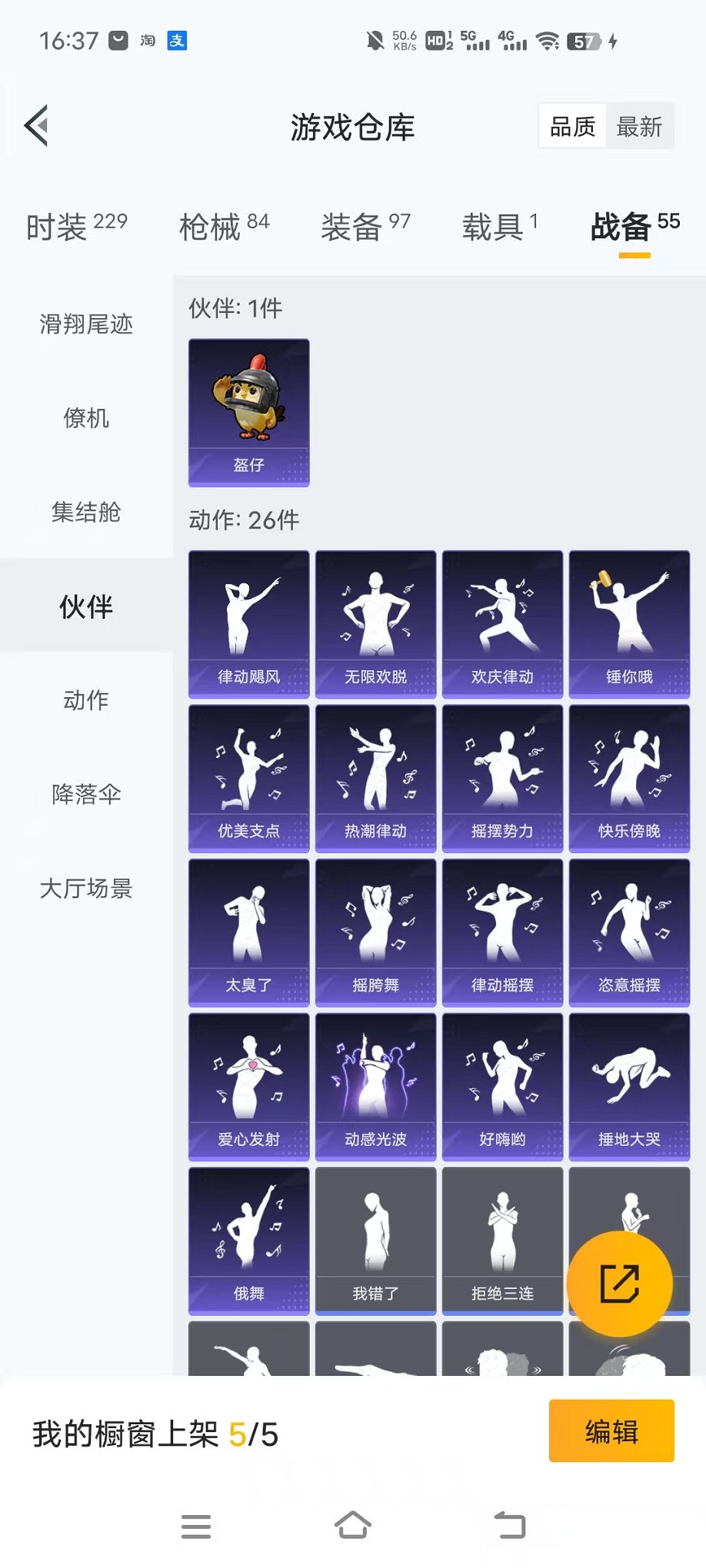Select the 捶地大哭 emote thumbnail

point(629,1085)
